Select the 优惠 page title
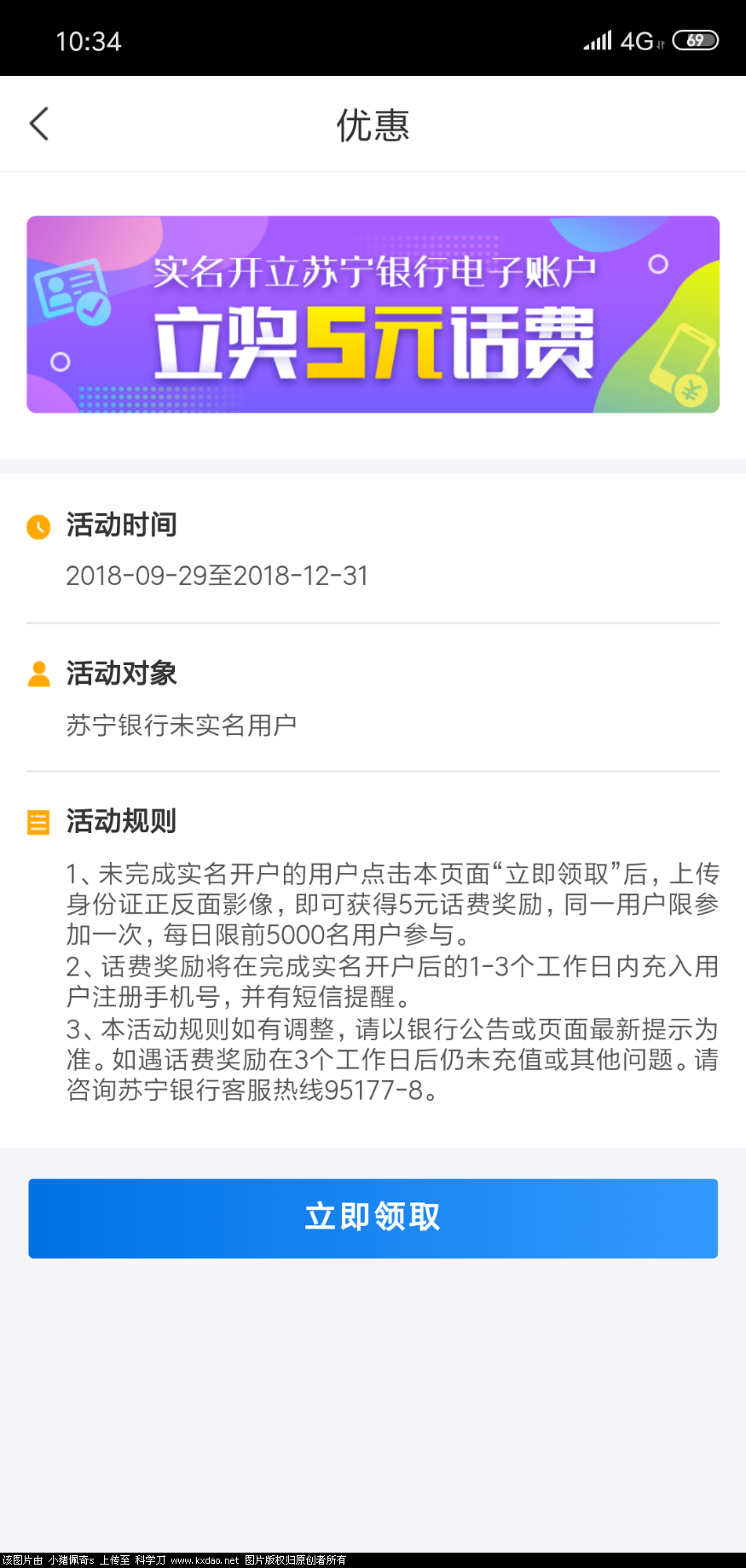 (373, 124)
